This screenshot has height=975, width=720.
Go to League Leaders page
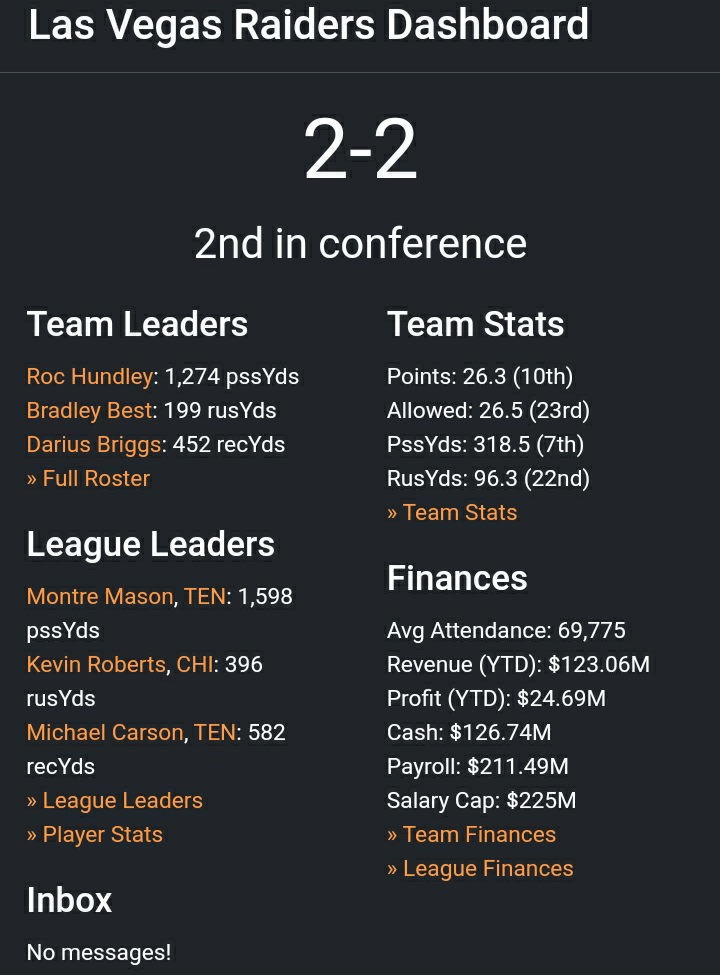(x=114, y=801)
